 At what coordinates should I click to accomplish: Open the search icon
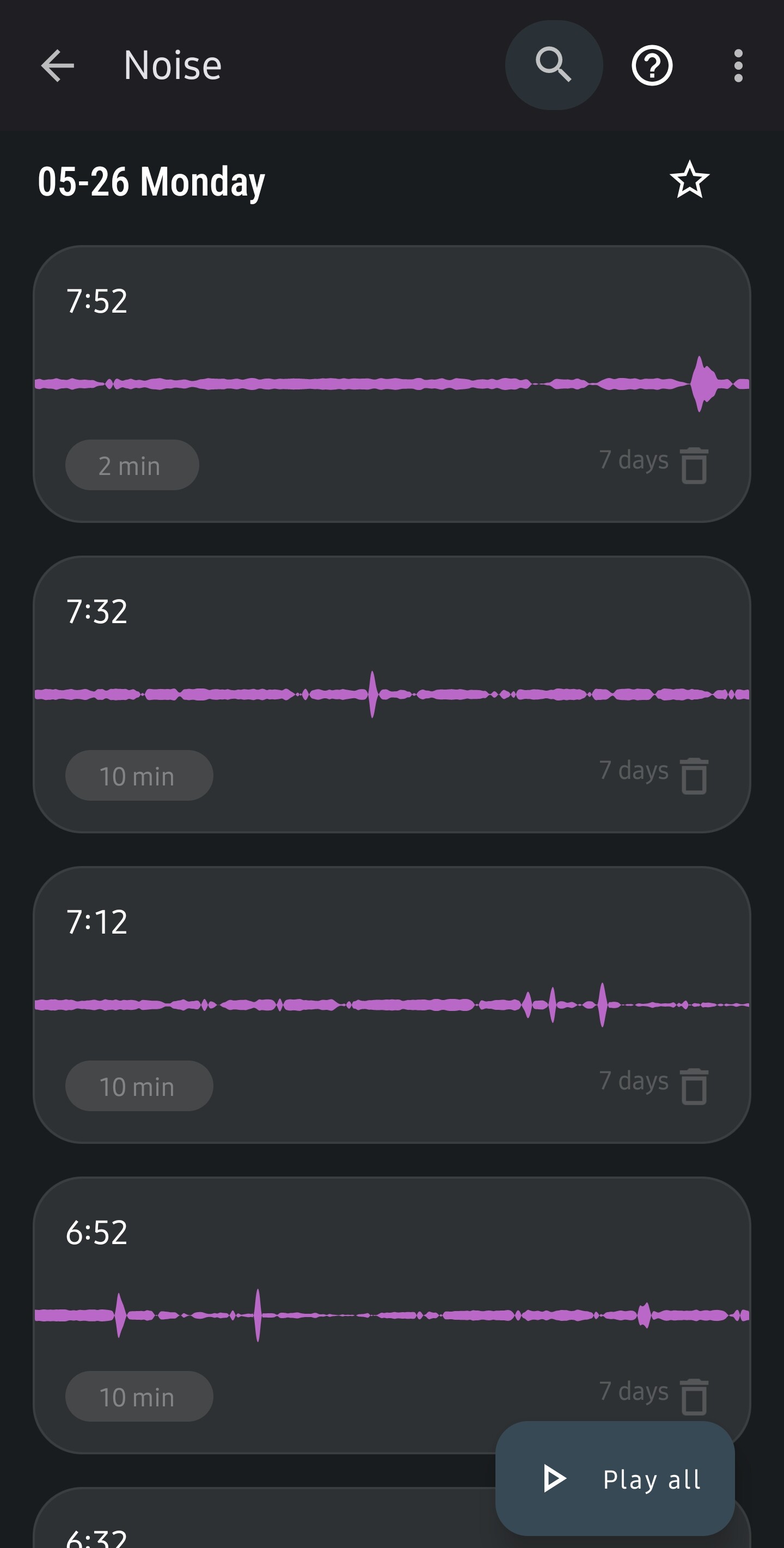[x=553, y=65]
